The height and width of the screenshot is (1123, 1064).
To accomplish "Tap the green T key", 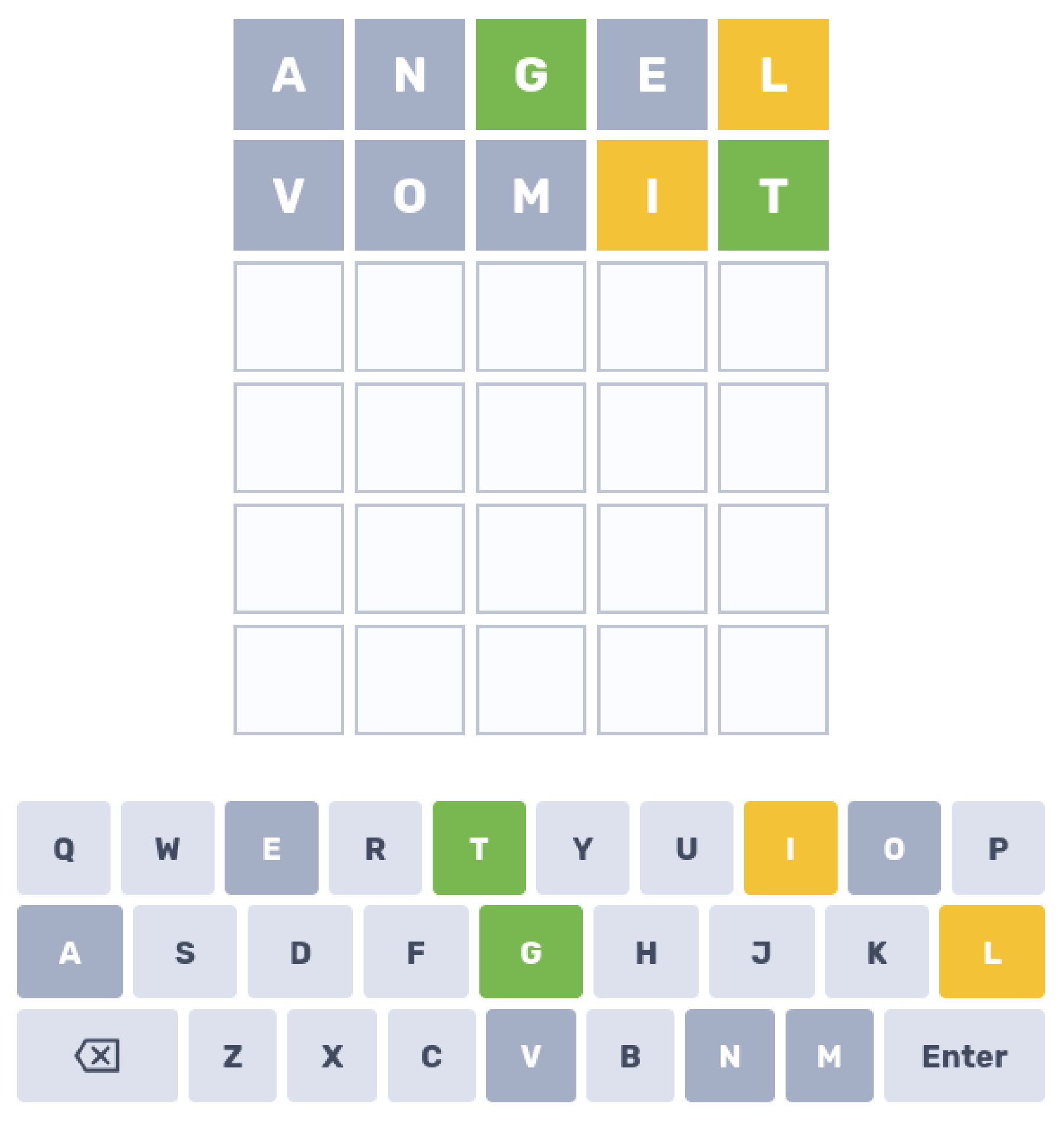I will tap(479, 848).
